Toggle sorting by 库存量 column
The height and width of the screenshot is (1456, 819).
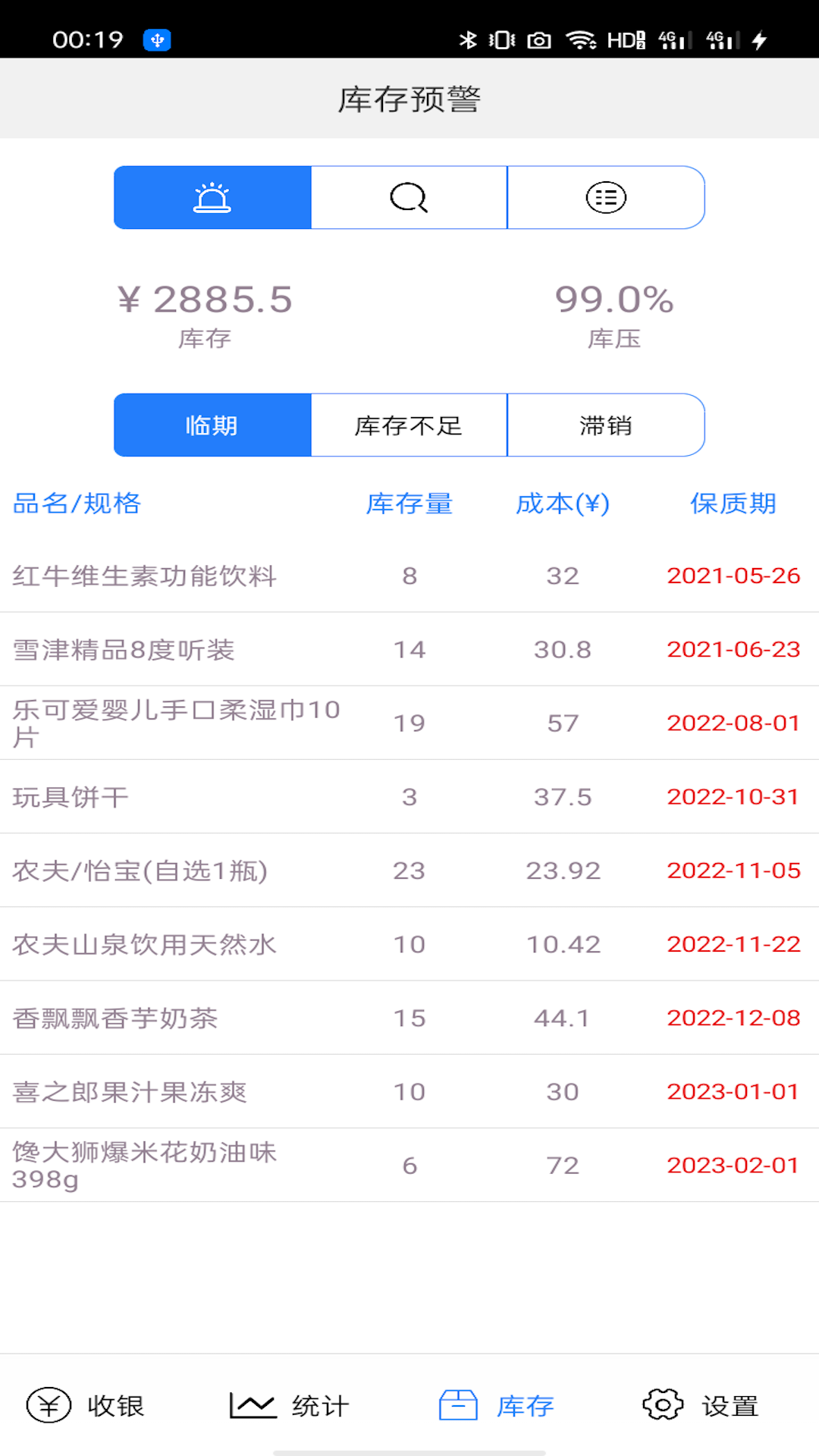click(x=409, y=503)
